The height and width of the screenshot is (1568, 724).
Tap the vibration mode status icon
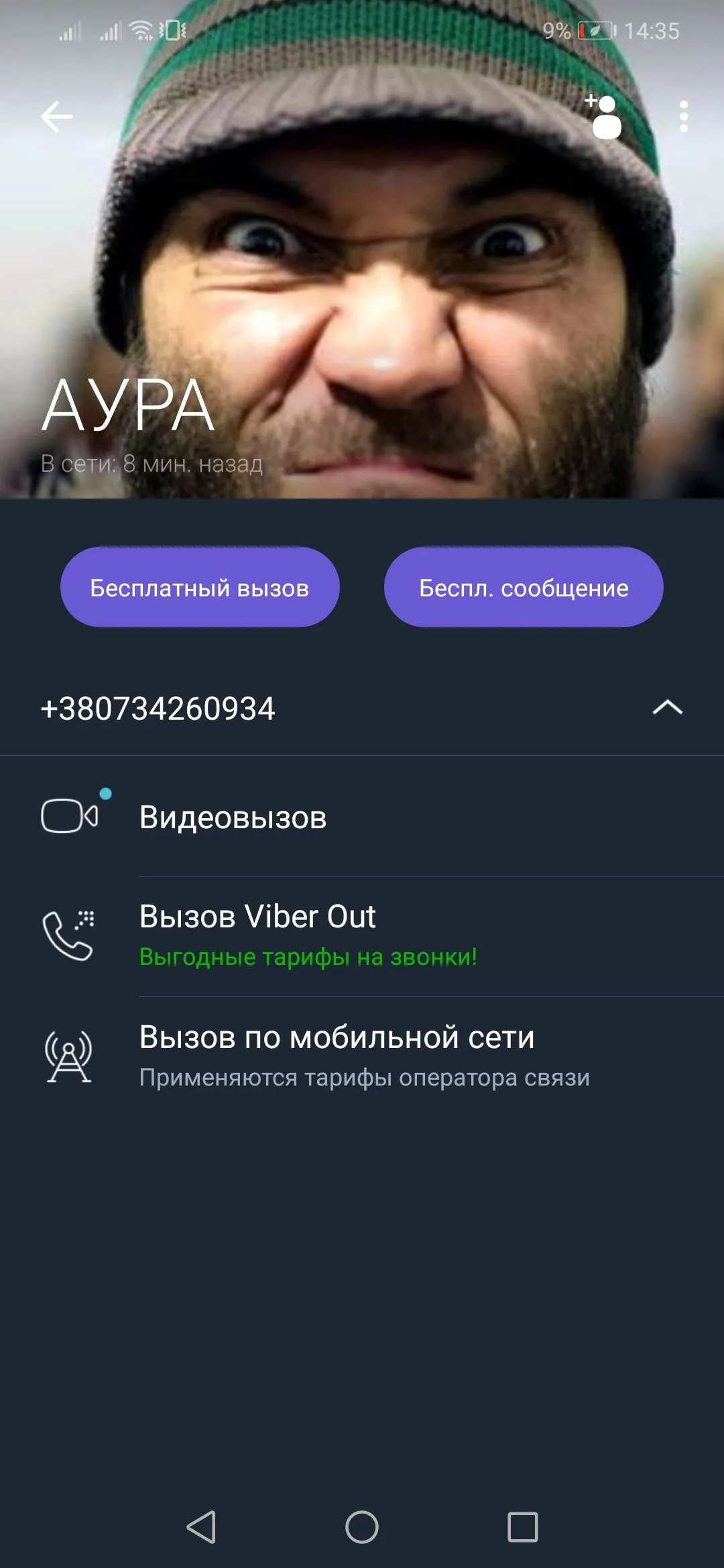pos(172,29)
